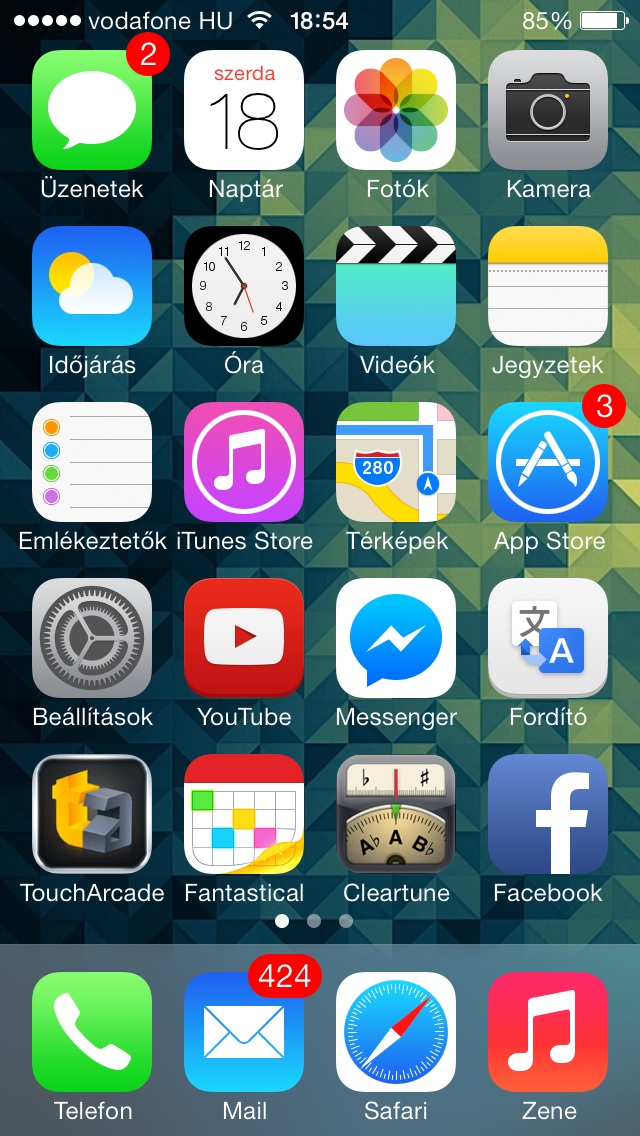Launch the Fotók photos app
640x1136 pixels.
coord(396,110)
